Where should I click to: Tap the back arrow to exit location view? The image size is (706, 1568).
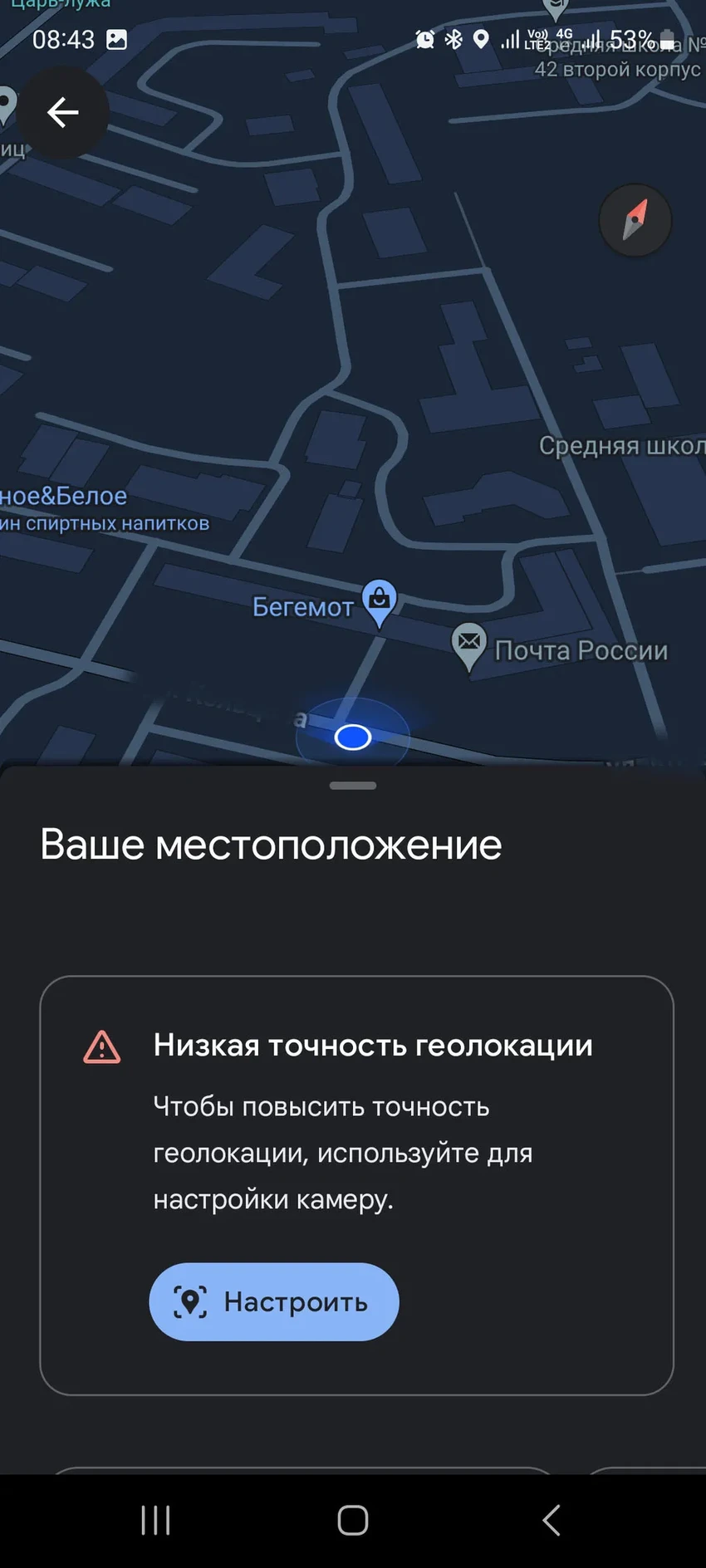point(62,113)
